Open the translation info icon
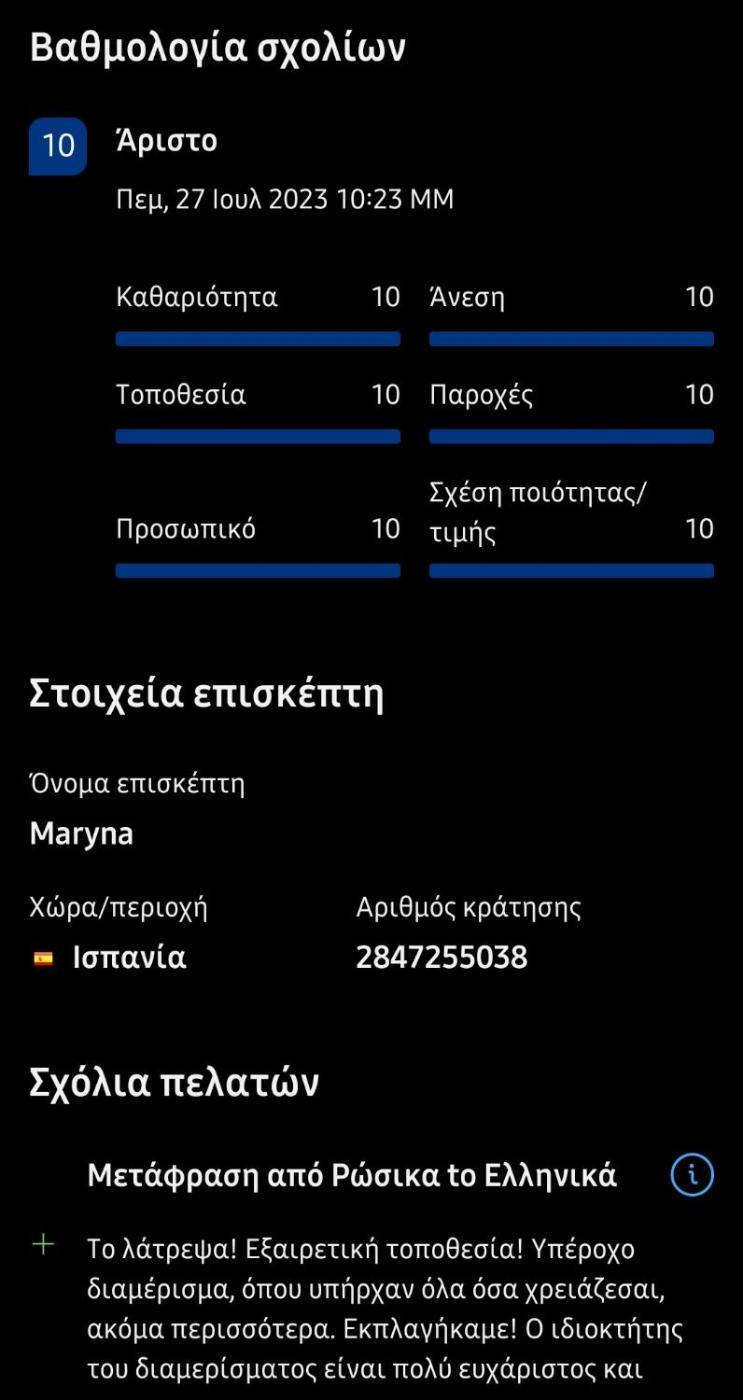This screenshot has height=1400, width=743. point(692,1174)
